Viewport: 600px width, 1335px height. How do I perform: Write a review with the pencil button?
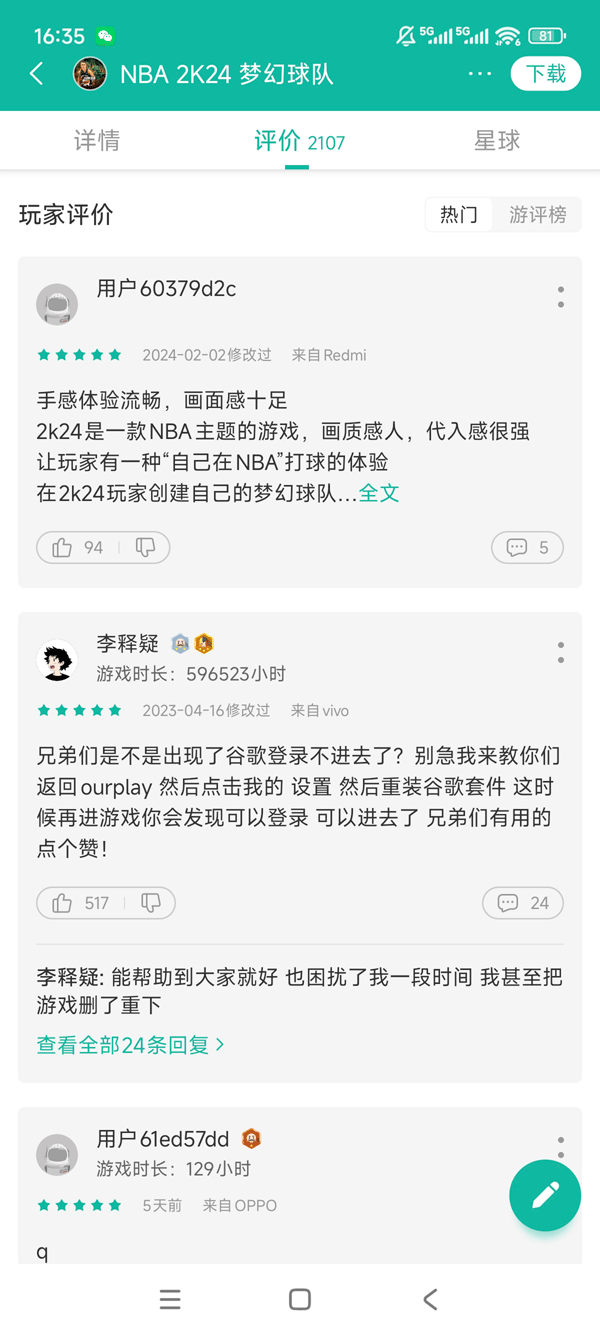point(545,1195)
